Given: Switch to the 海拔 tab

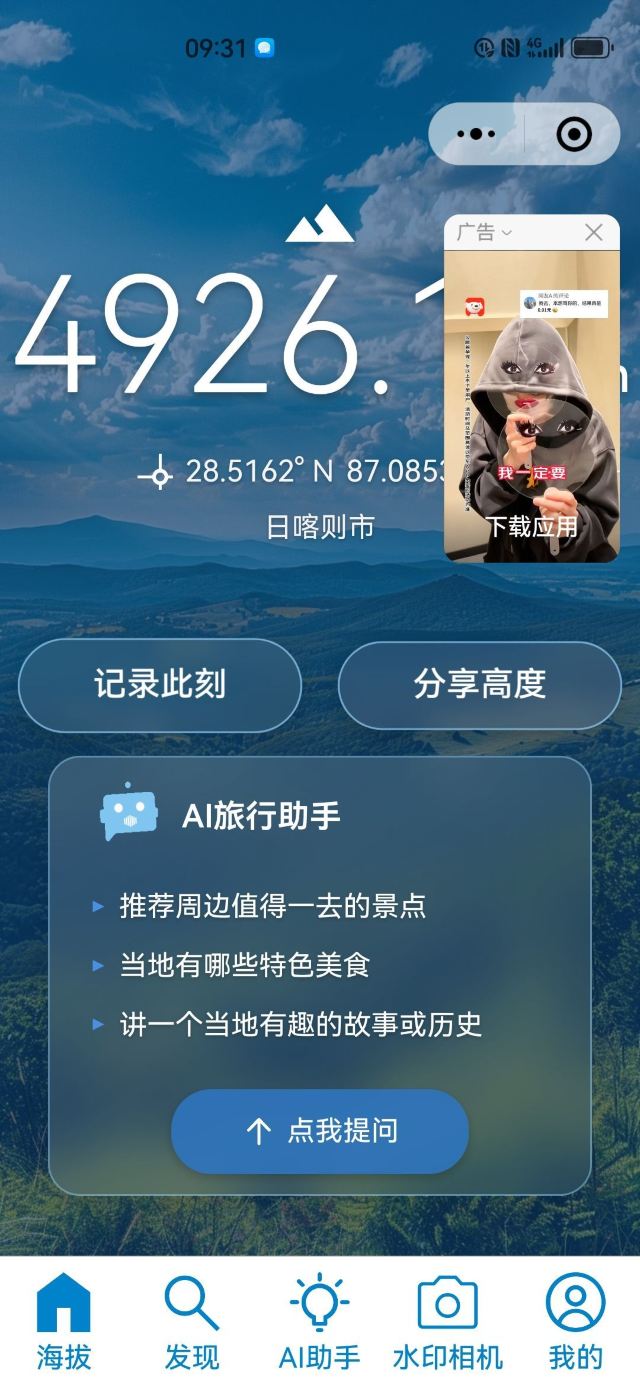Looking at the screenshot, I should pos(64,1320).
